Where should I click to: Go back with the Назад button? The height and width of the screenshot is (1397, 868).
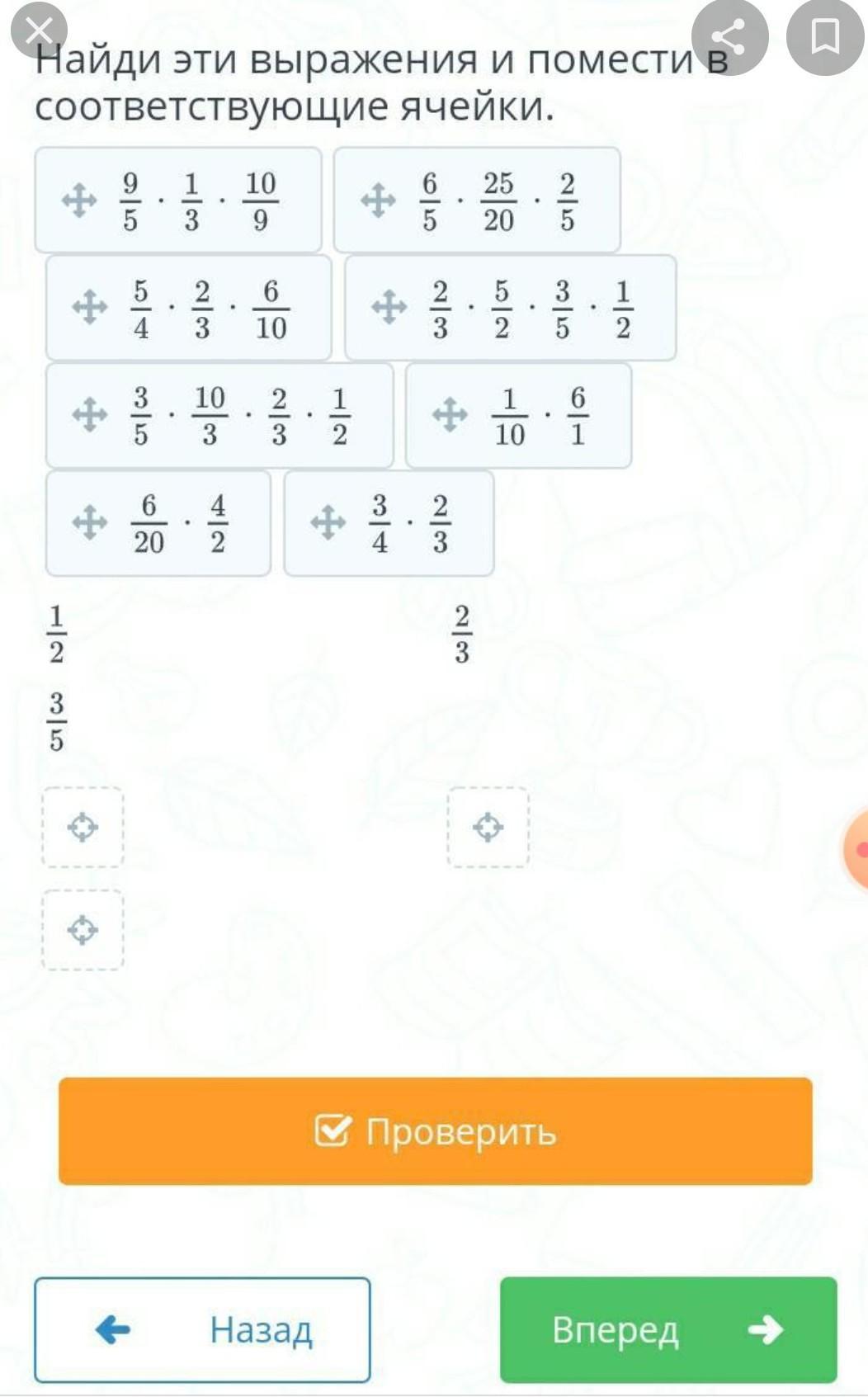coord(202,1329)
